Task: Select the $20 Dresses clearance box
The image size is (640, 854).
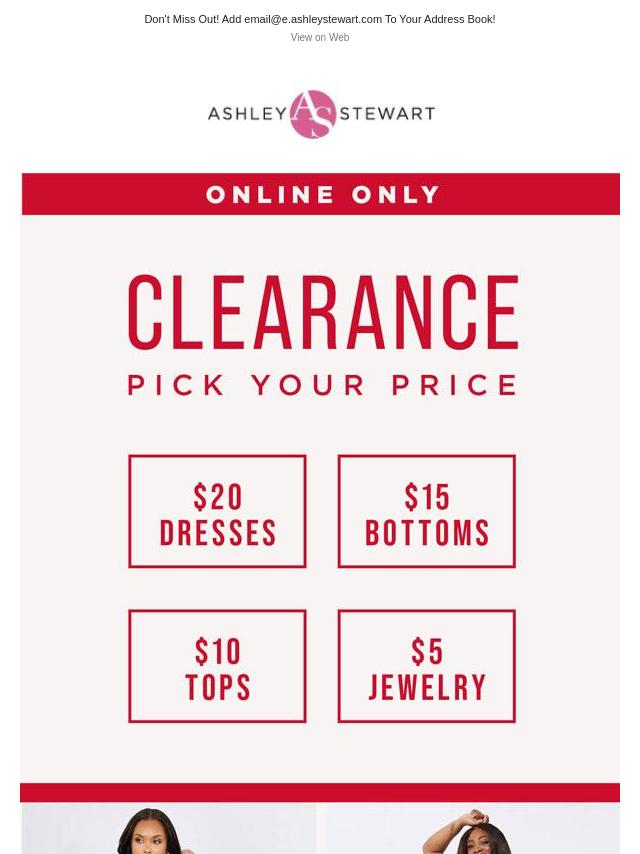Action: click(x=217, y=512)
